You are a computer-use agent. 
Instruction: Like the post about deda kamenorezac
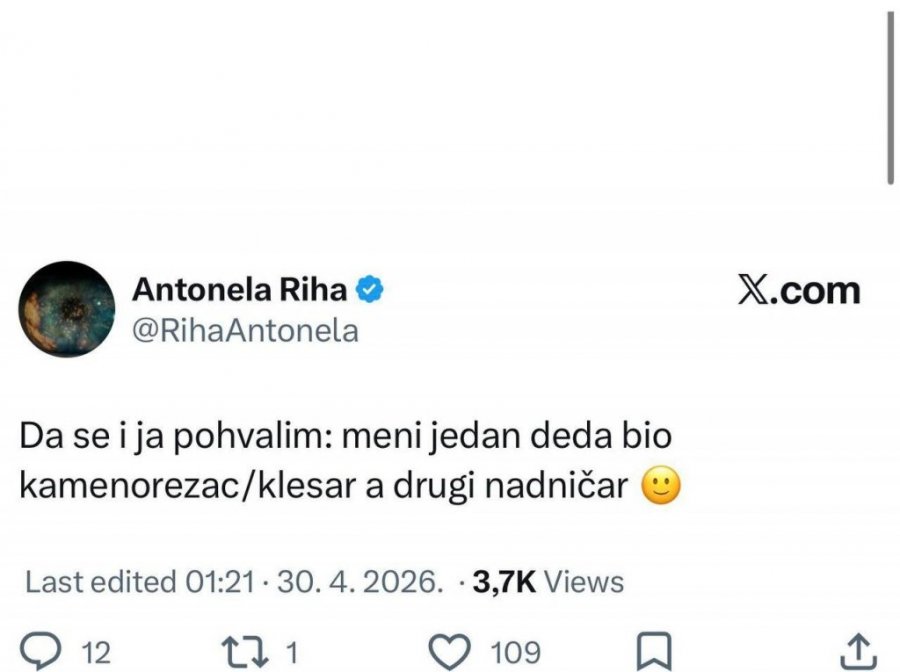point(450,651)
